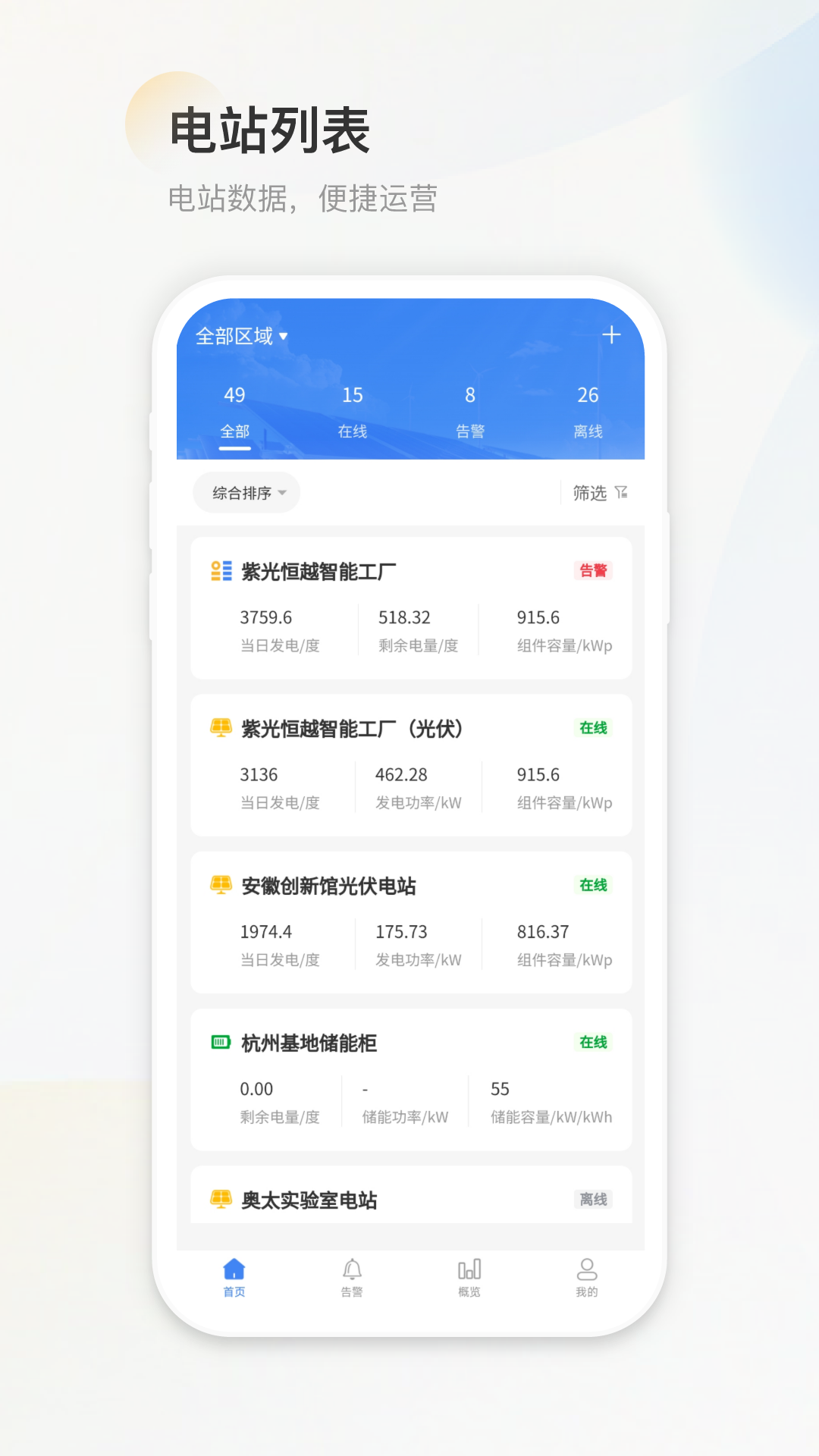Switch to the 在线 online tab
819x1456 pixels.
pyautogui.click(x=350, y=409)
